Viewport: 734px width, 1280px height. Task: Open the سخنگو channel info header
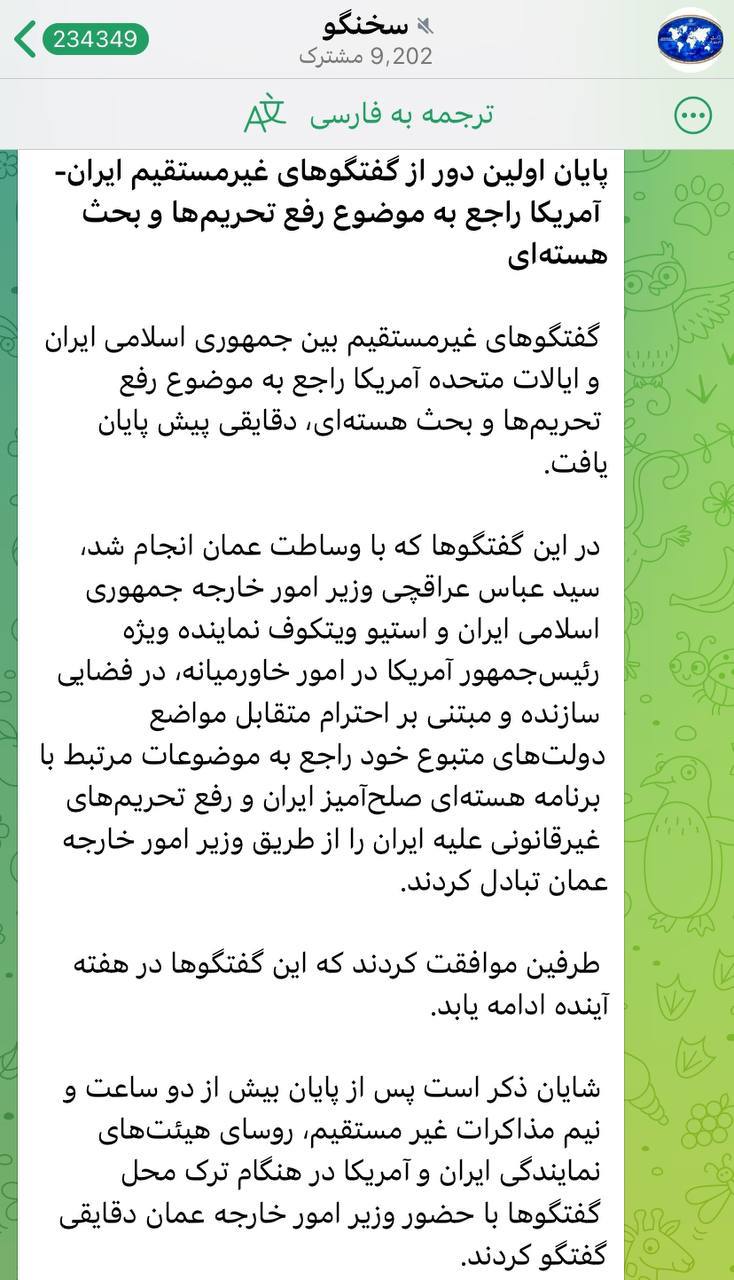pos(366,40)
